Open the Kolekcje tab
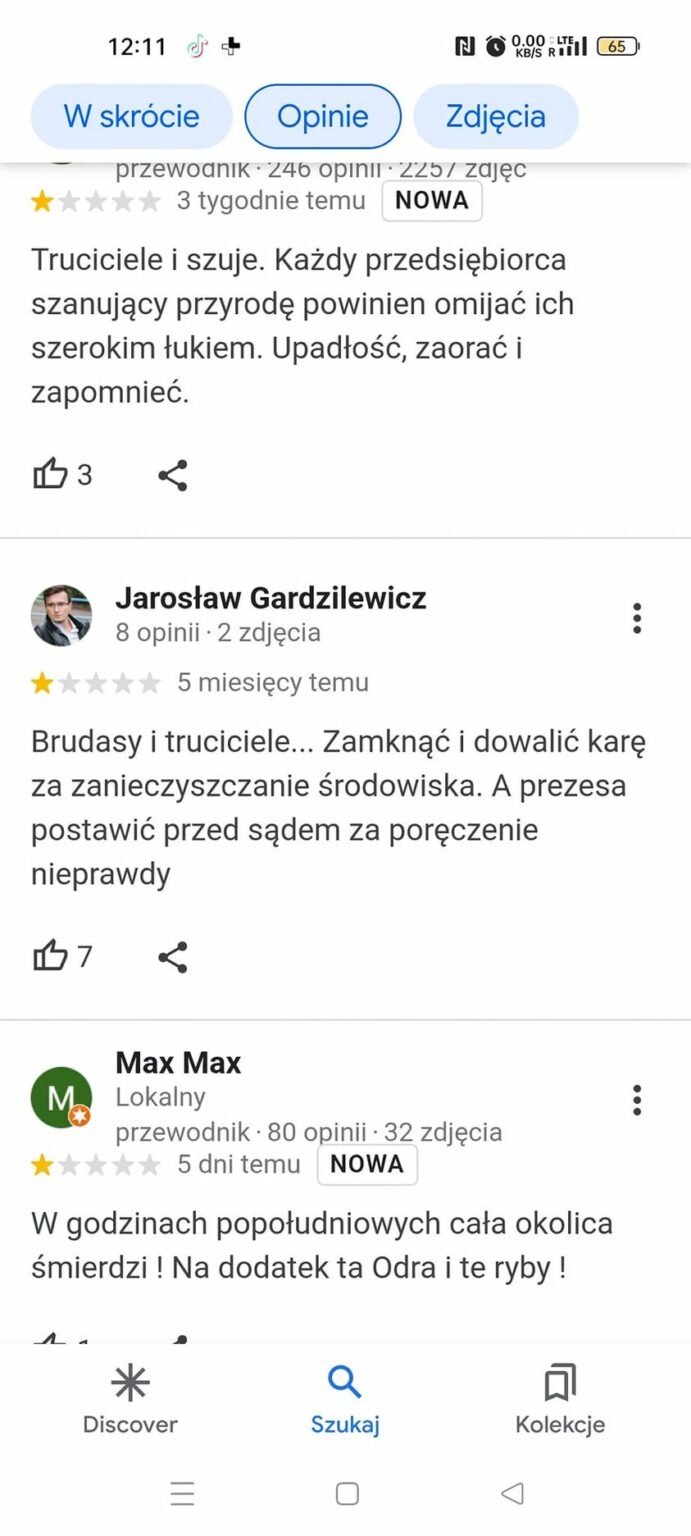The width and height of the screenshot is (691, 1536). (x=560, y=1400)
